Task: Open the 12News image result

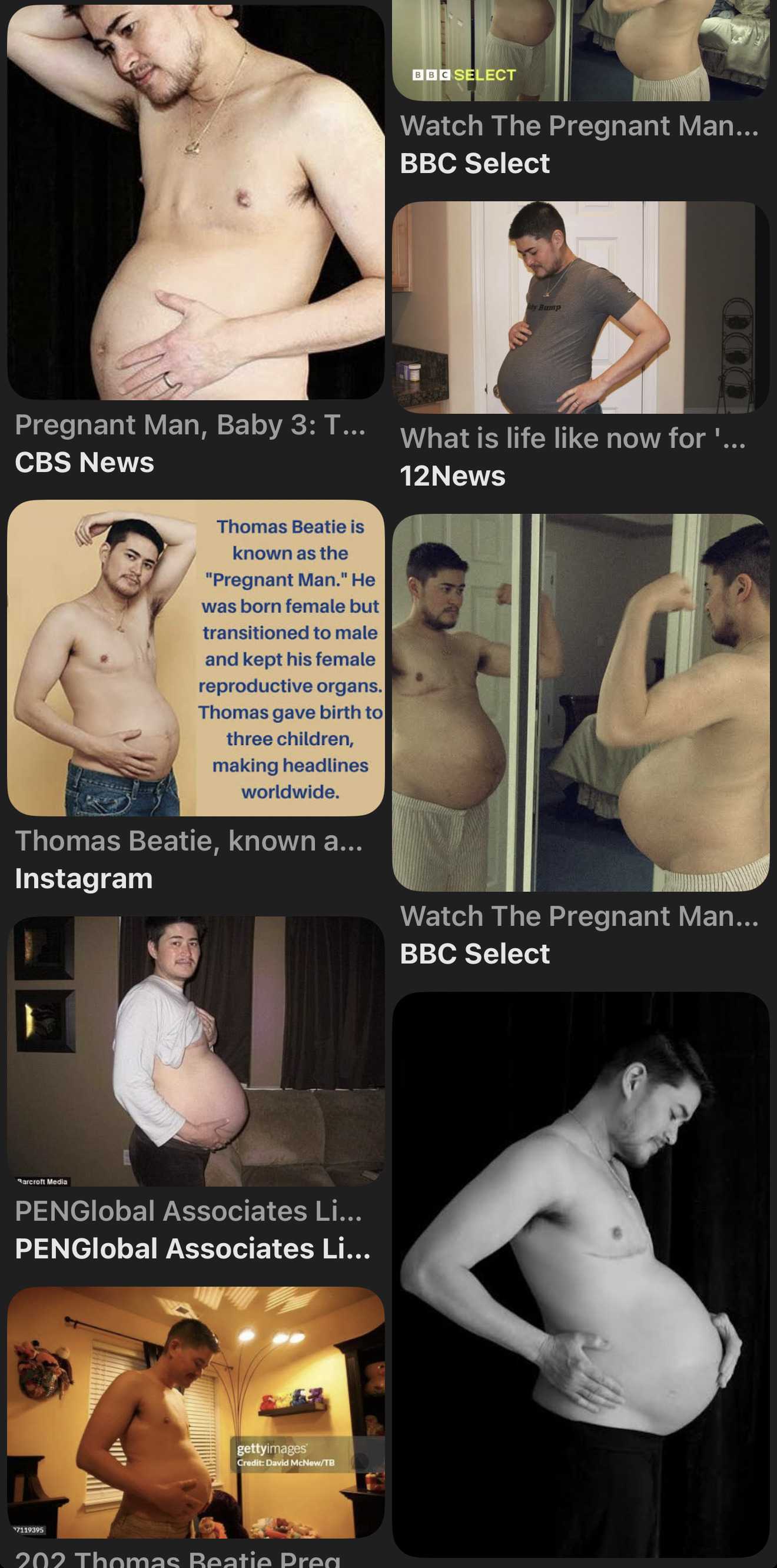Action: tap(580, 307)
